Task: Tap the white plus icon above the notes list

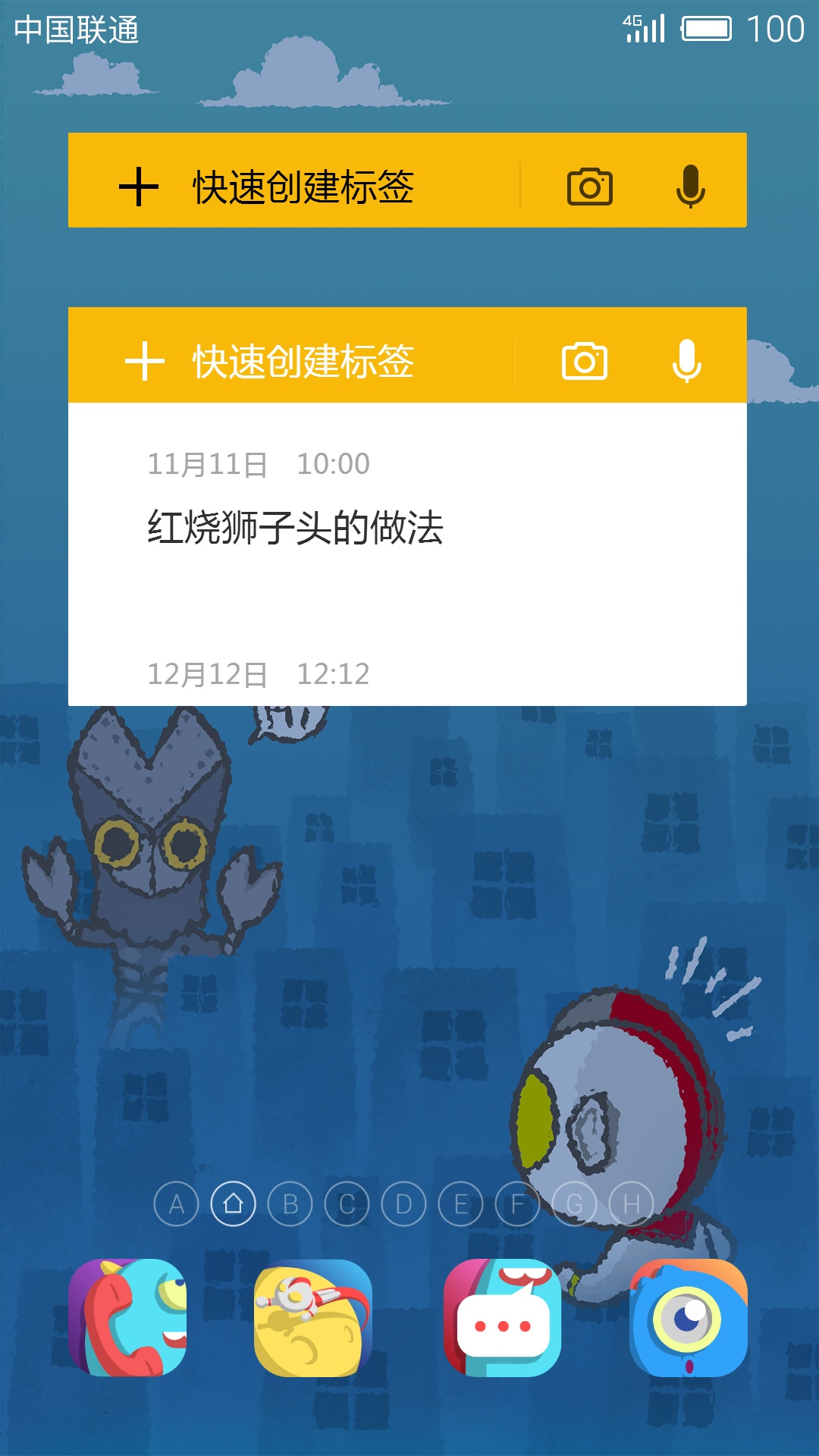Action: (144, 361)
